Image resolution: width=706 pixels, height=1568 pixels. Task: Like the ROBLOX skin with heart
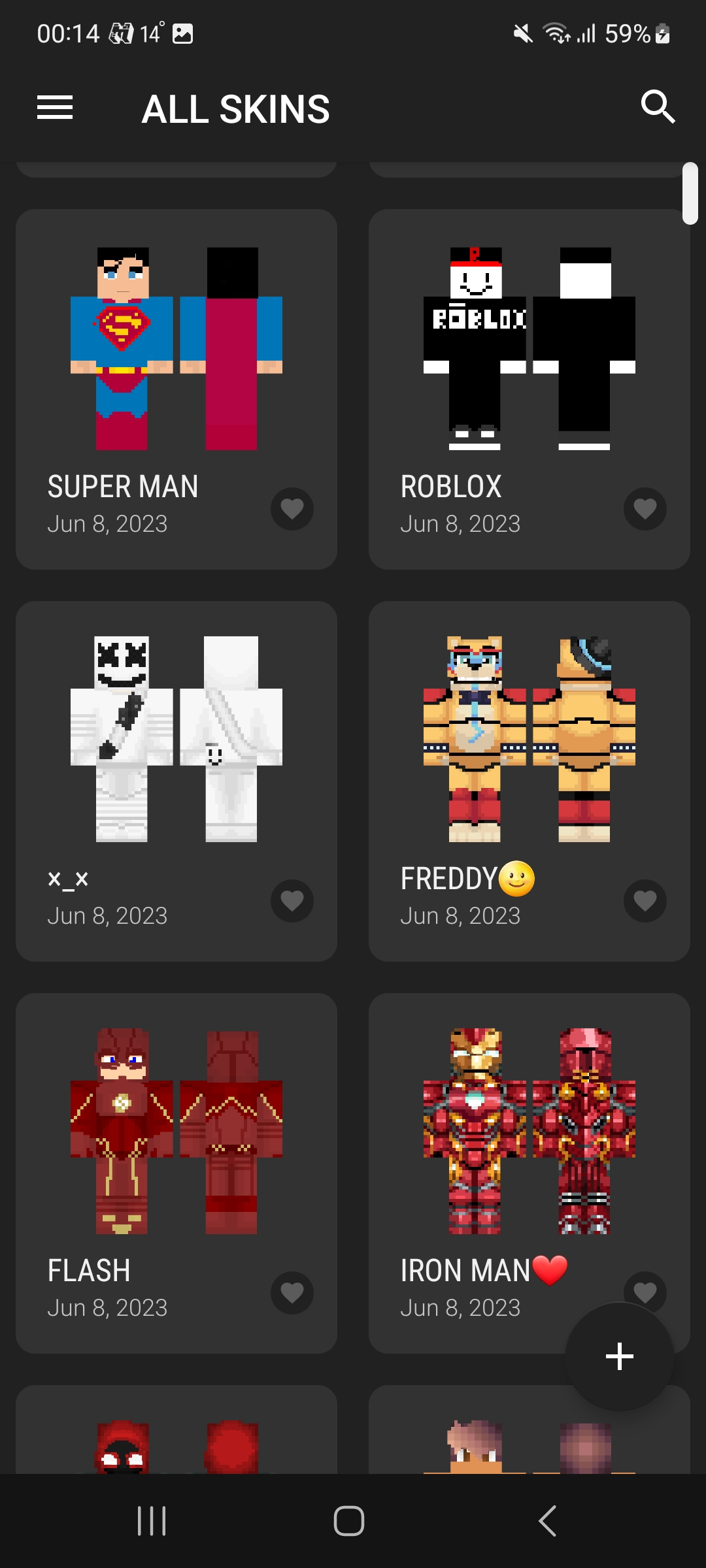click(x=645, y=509)
